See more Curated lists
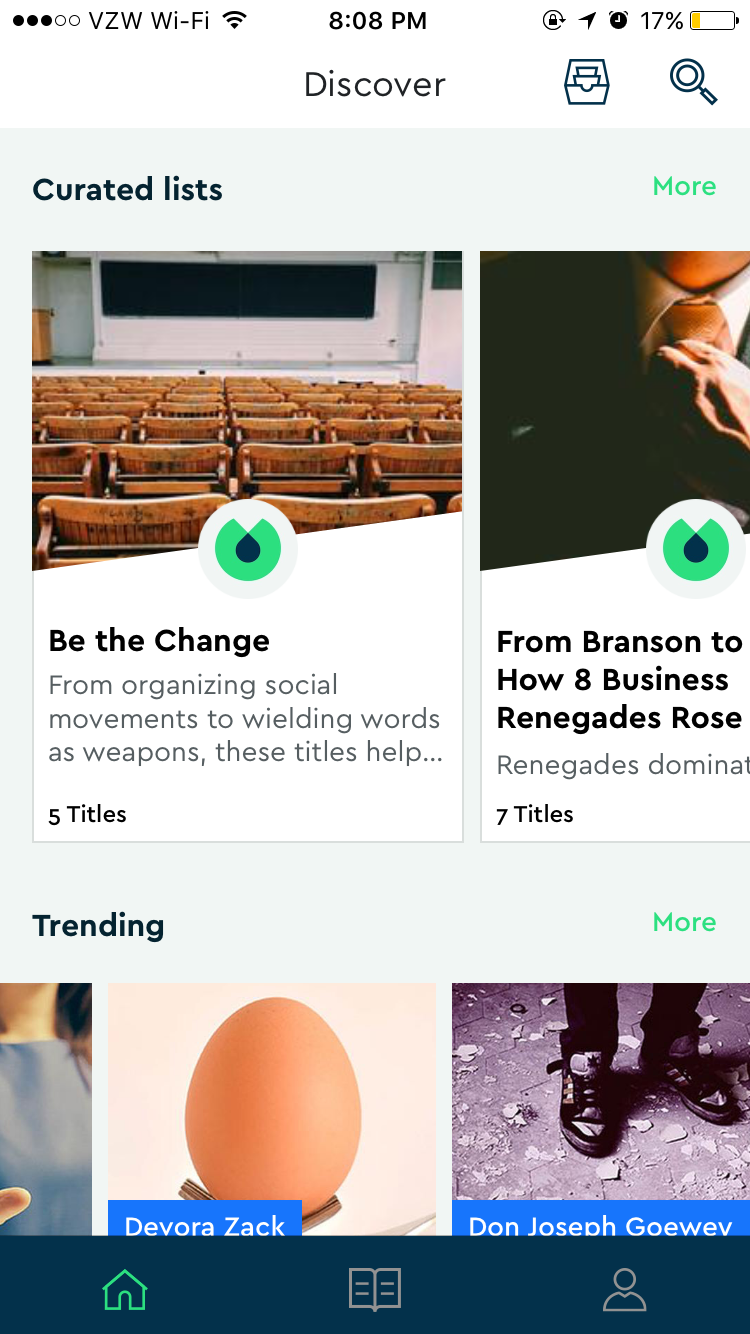Image resolution: width=750 pixels, height=1334 pixels. coord(684,186)
